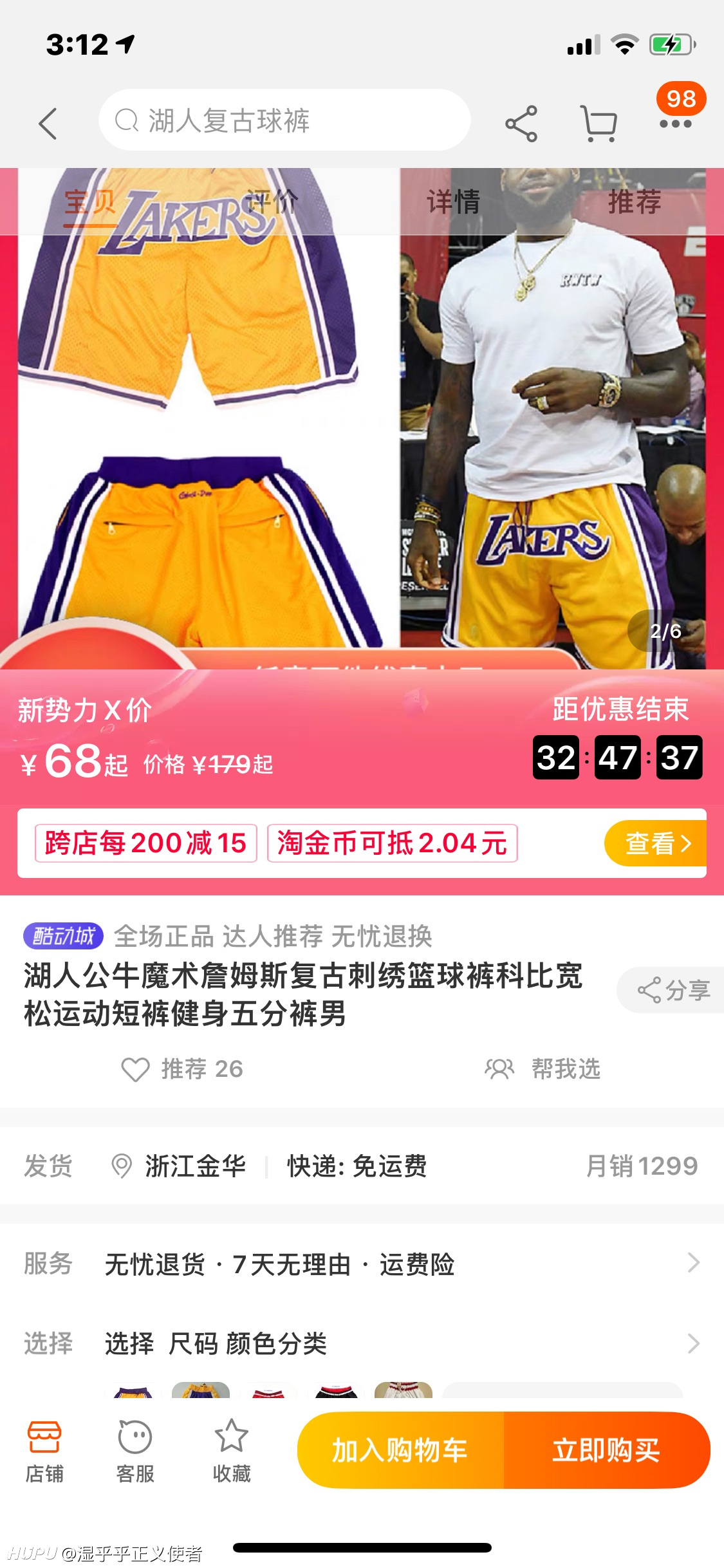Add item to 收藏 favorites
This screenshot has height=1568, width=724.
coord(232,1453)
